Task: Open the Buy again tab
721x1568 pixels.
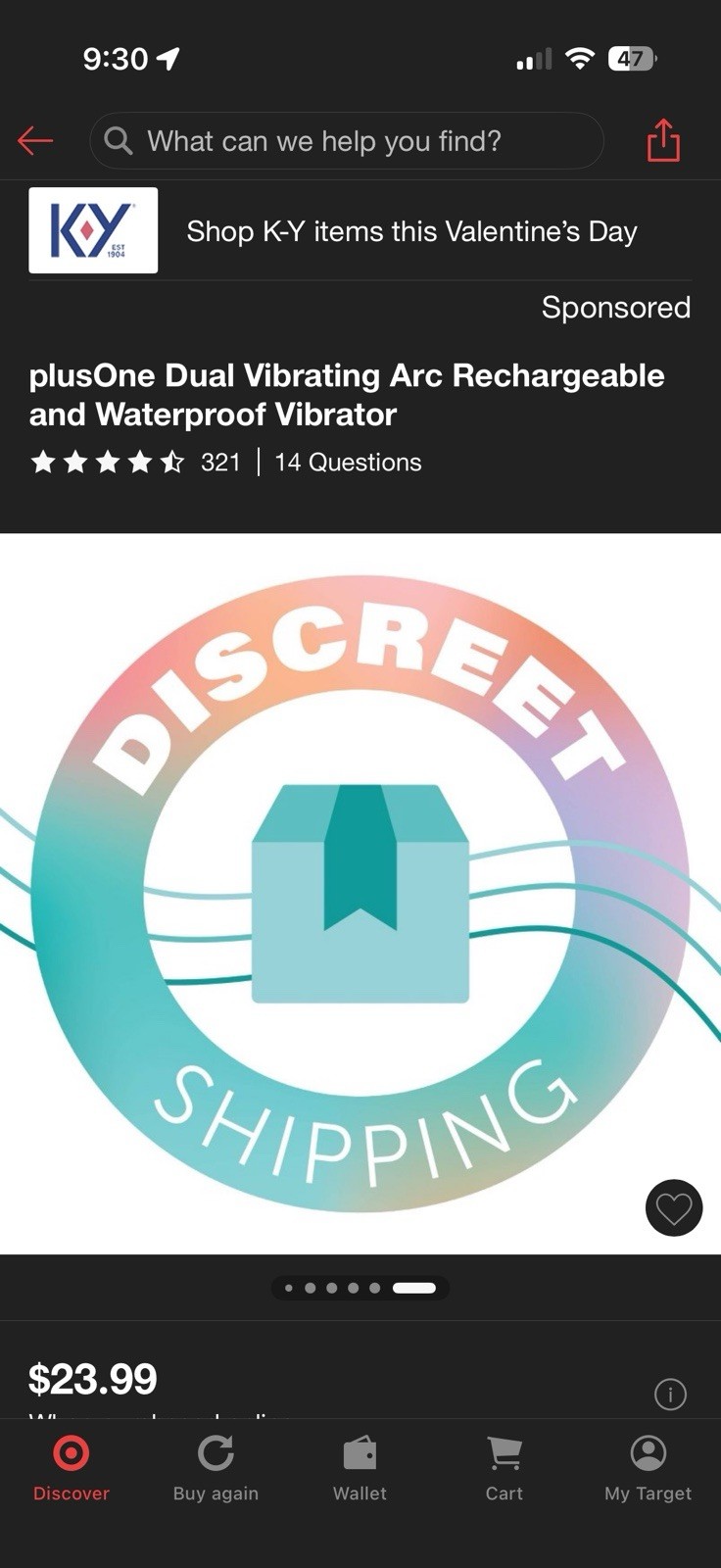Action: [216, 1468]
